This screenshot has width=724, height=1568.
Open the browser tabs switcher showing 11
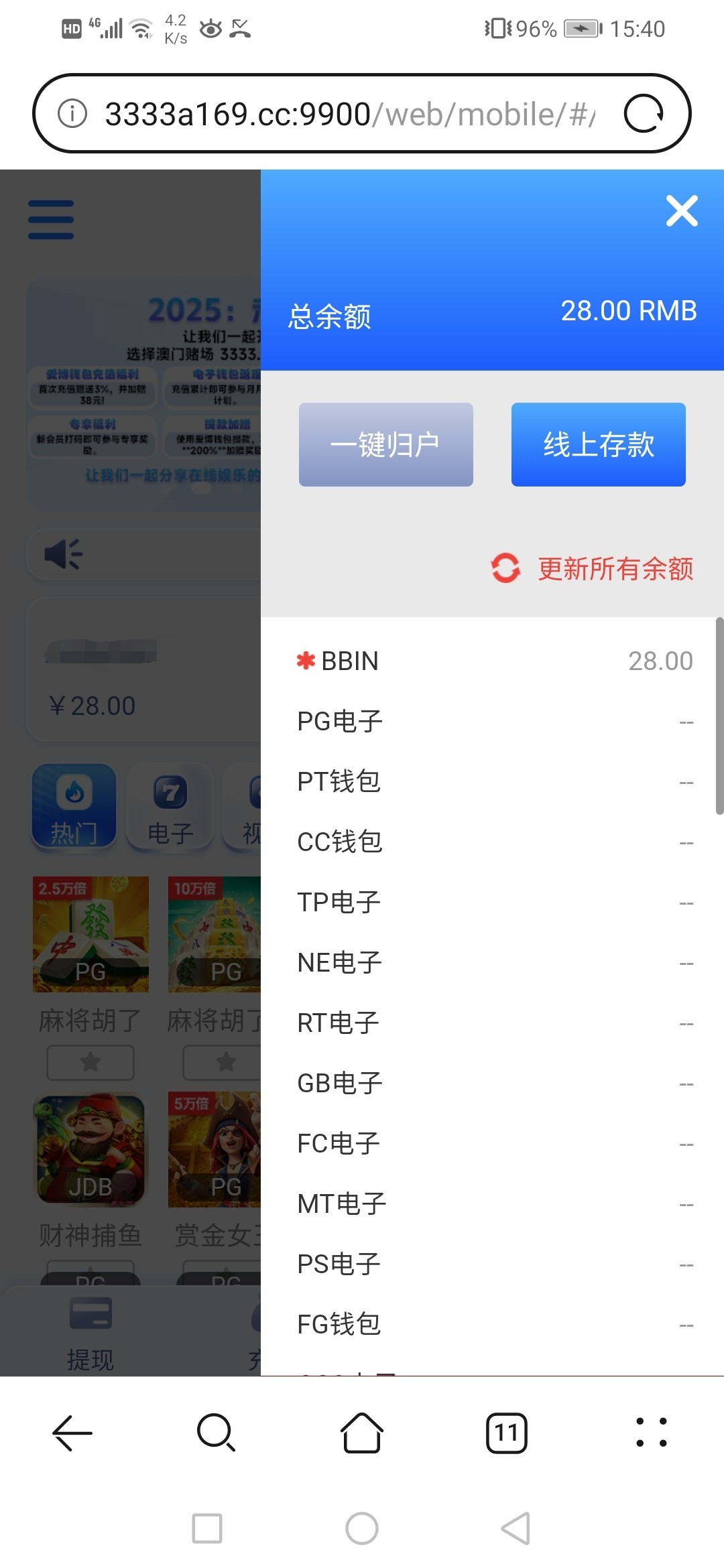pos(506,1433)
